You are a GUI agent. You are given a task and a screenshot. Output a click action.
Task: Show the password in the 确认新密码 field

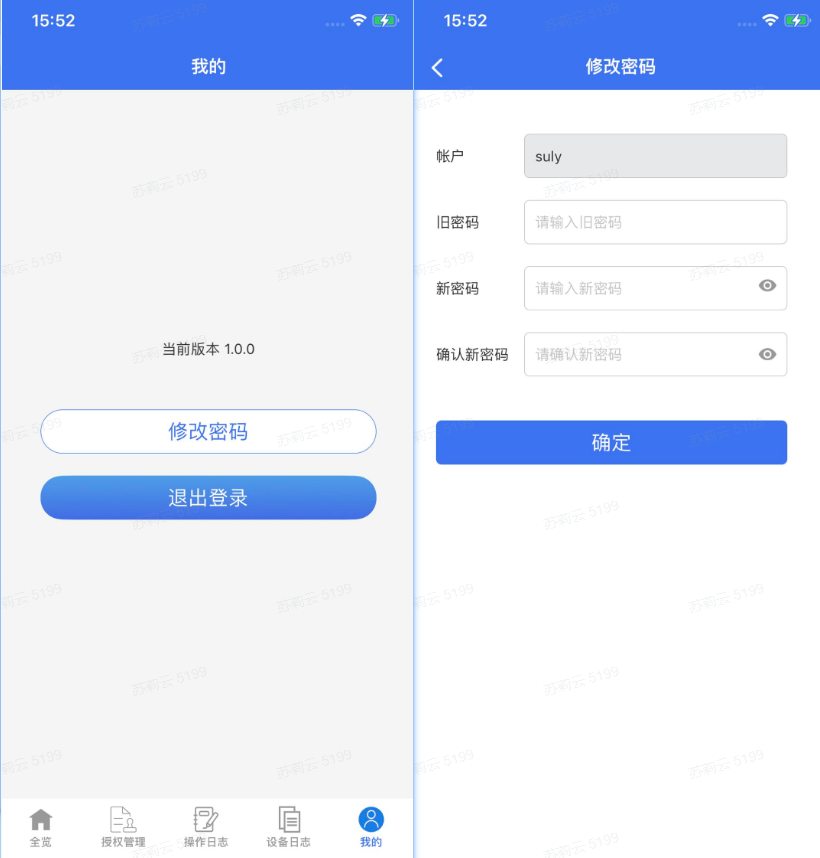767,354
